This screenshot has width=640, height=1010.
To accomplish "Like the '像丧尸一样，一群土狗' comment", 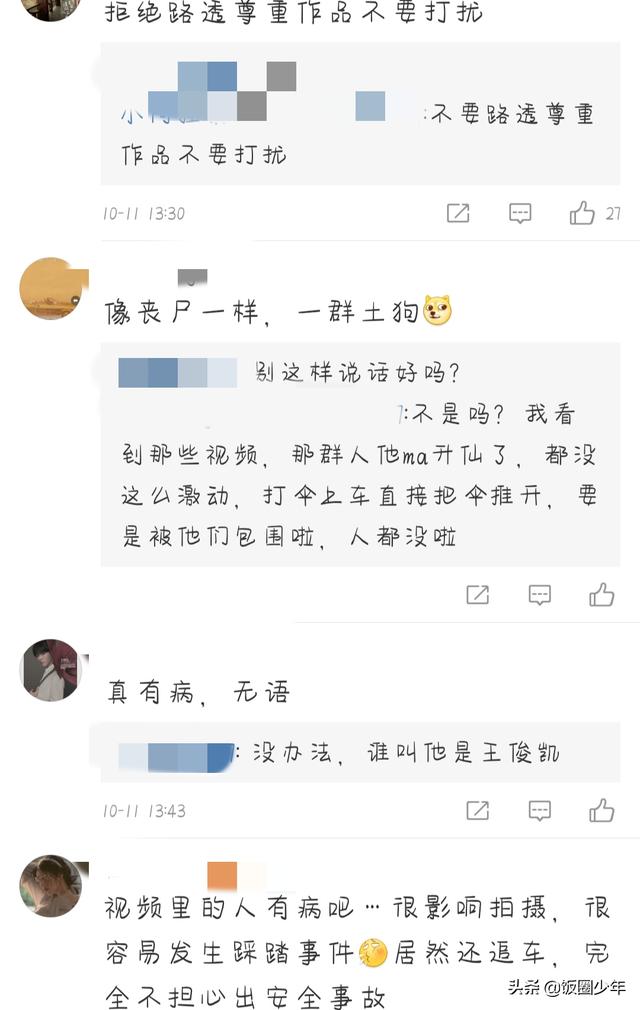I will [601, 595].
